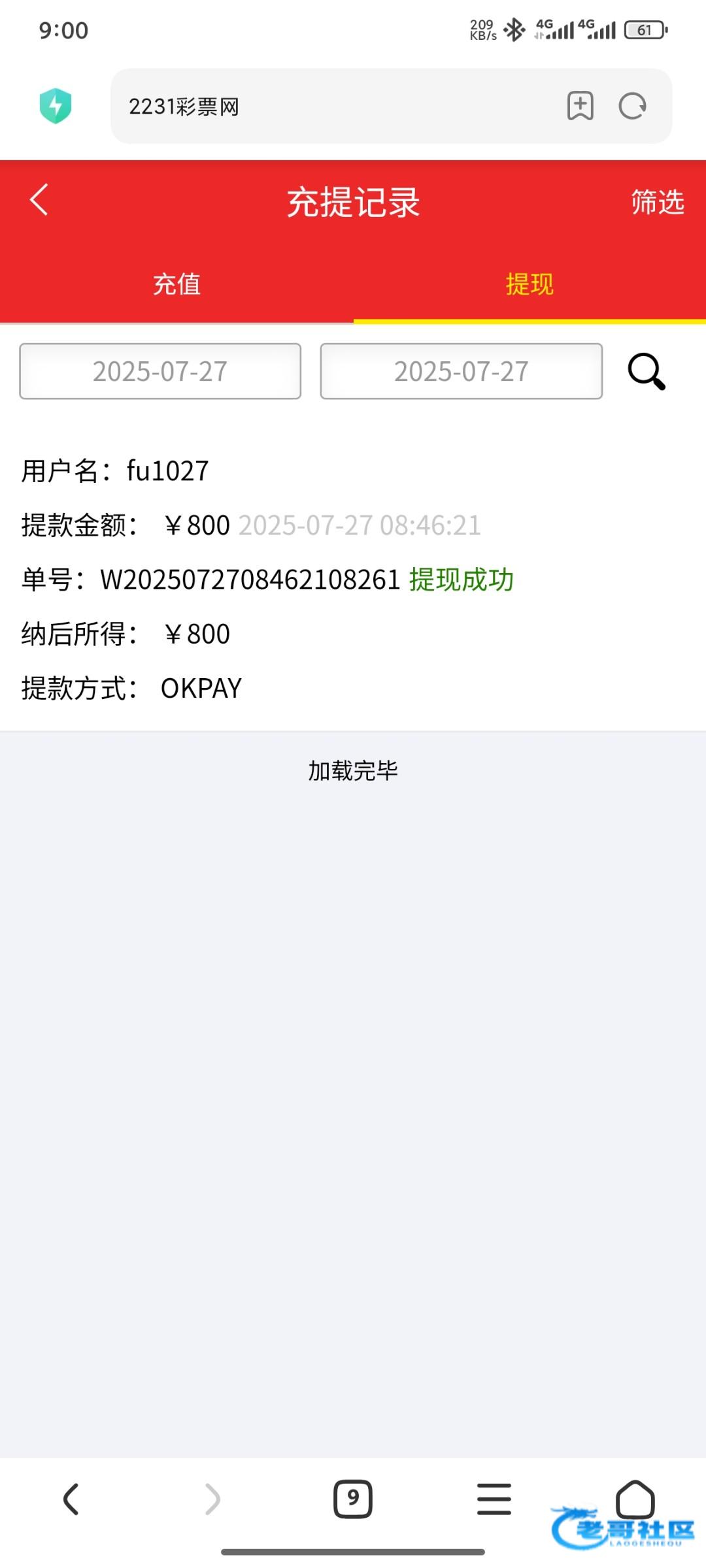
Task: Select the 提现 tab
Action: [529, 284]
